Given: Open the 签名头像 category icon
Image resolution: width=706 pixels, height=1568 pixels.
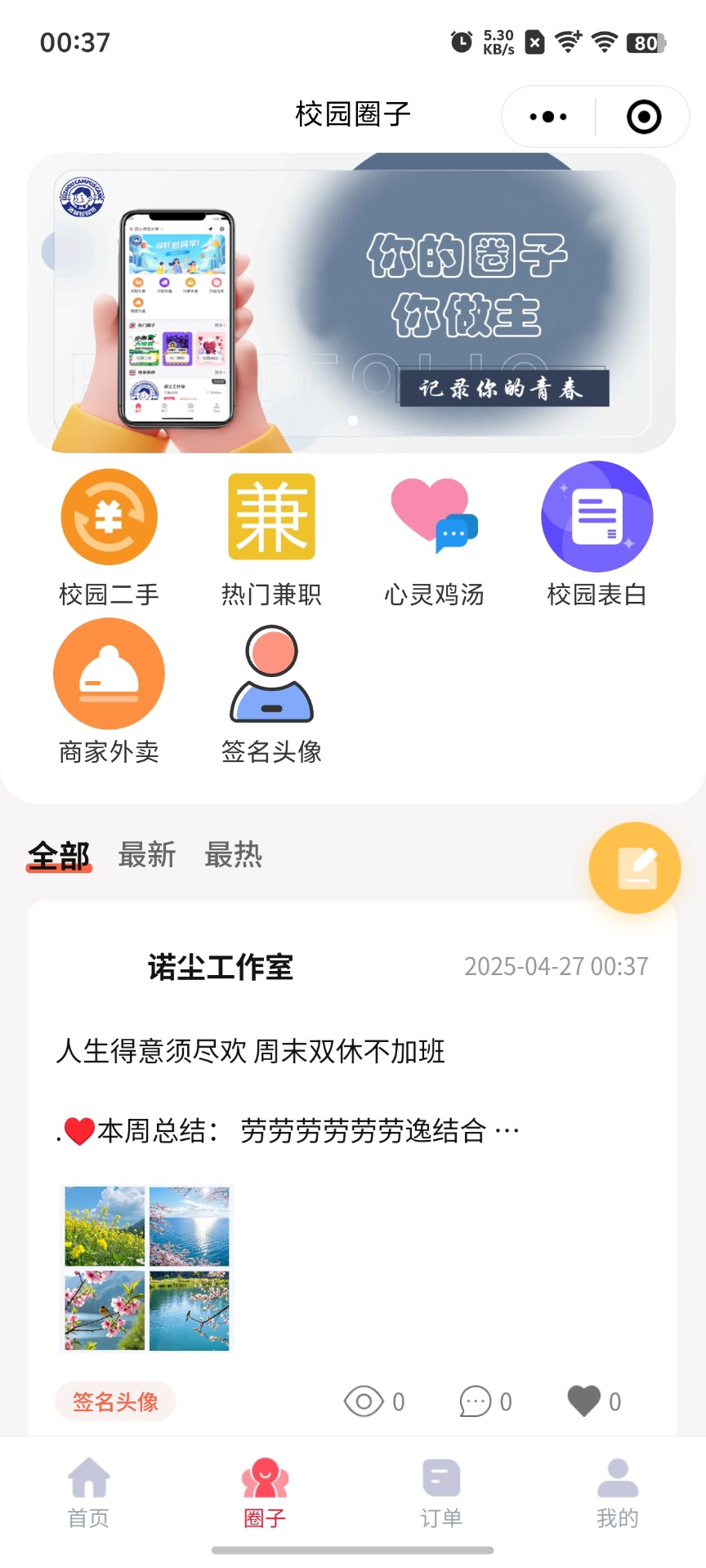Looking at the screenshot, I should click(271, 691).
